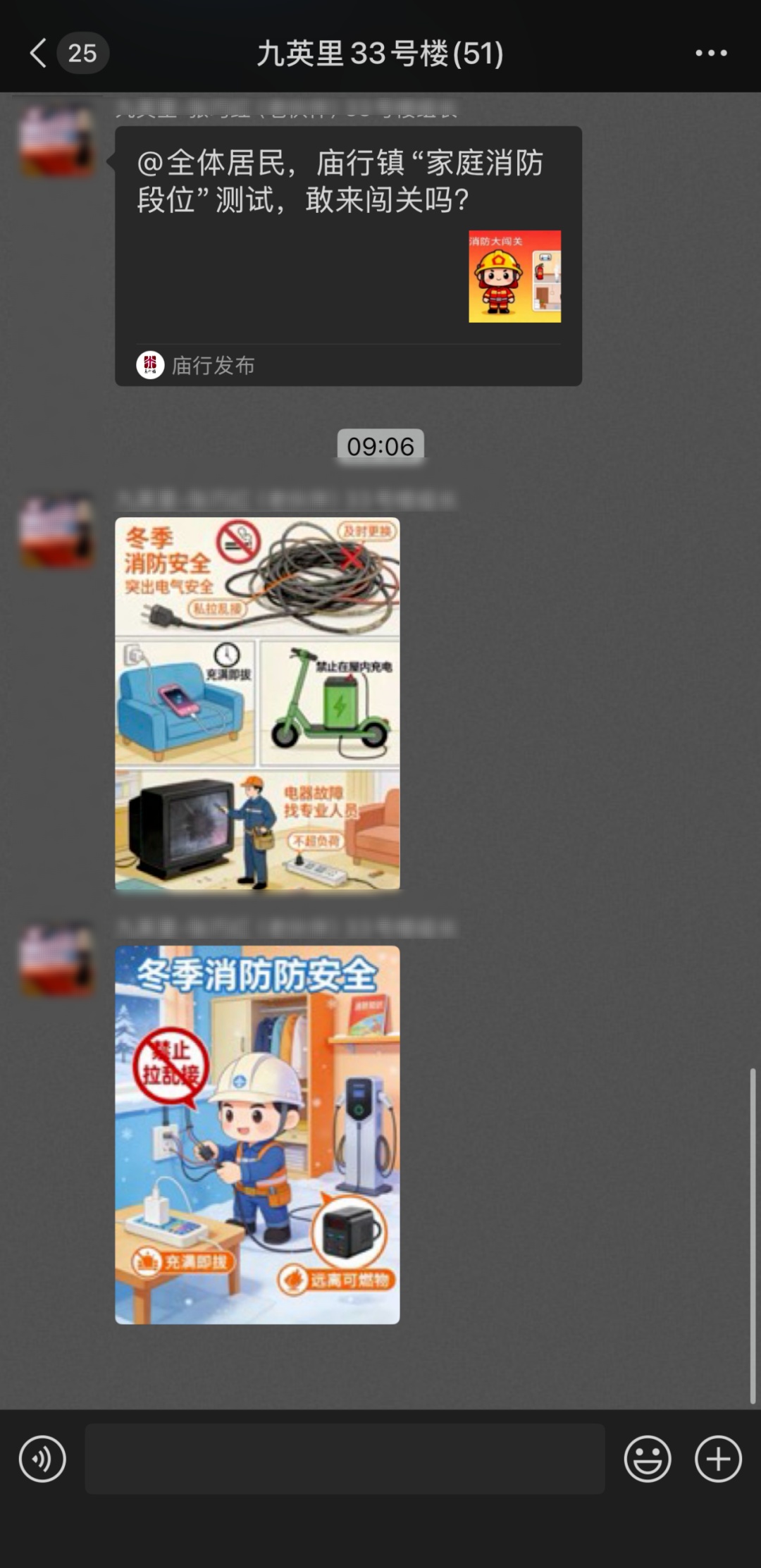View the 冬季消防防安全 poster with 禁止拉乱接

click(257, 1135)
